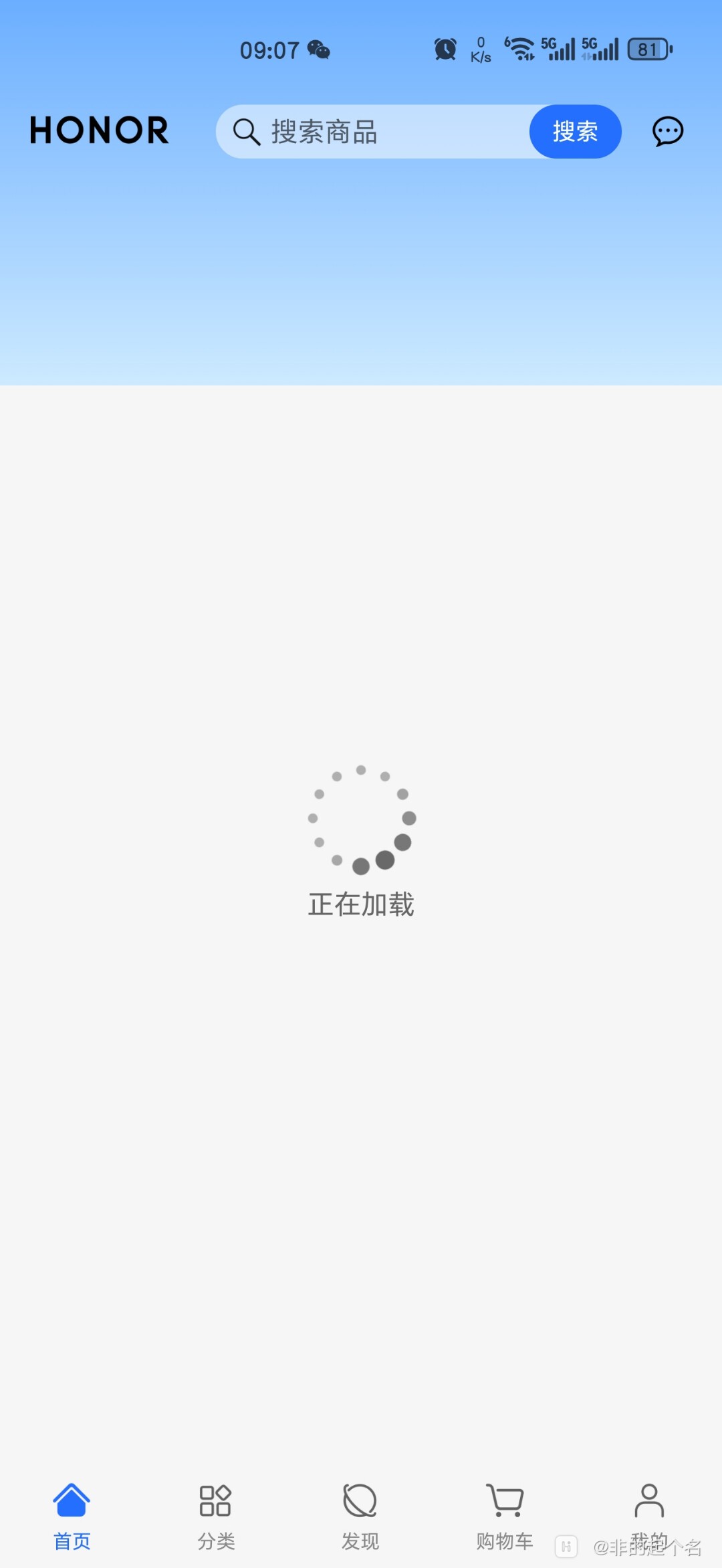Open the messages chat bubble icon

[667, 131]
